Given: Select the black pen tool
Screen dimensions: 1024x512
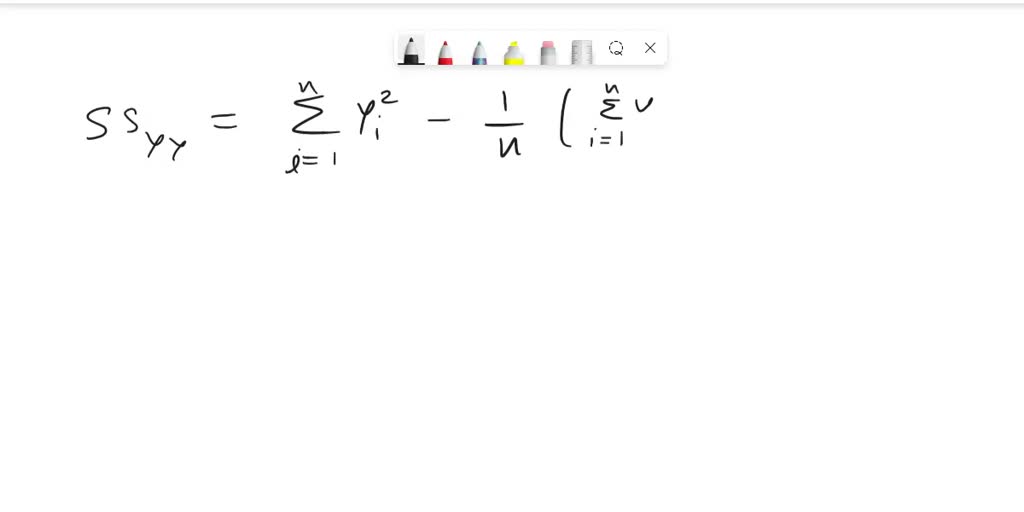Looking at the screenshot, I should pyautogui.click(x=411, y=50).
